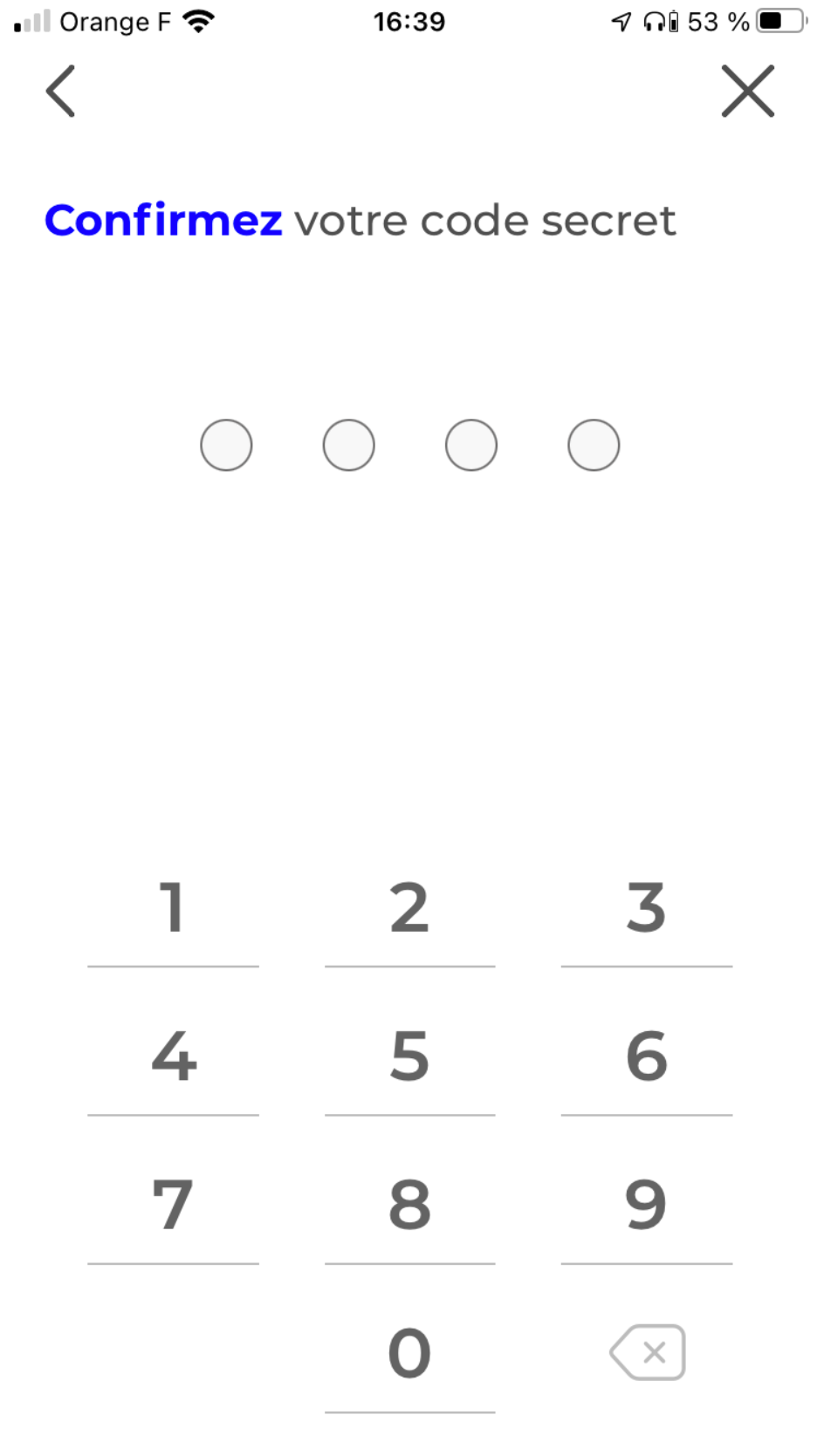Select the 4 key

(173, 1056)
